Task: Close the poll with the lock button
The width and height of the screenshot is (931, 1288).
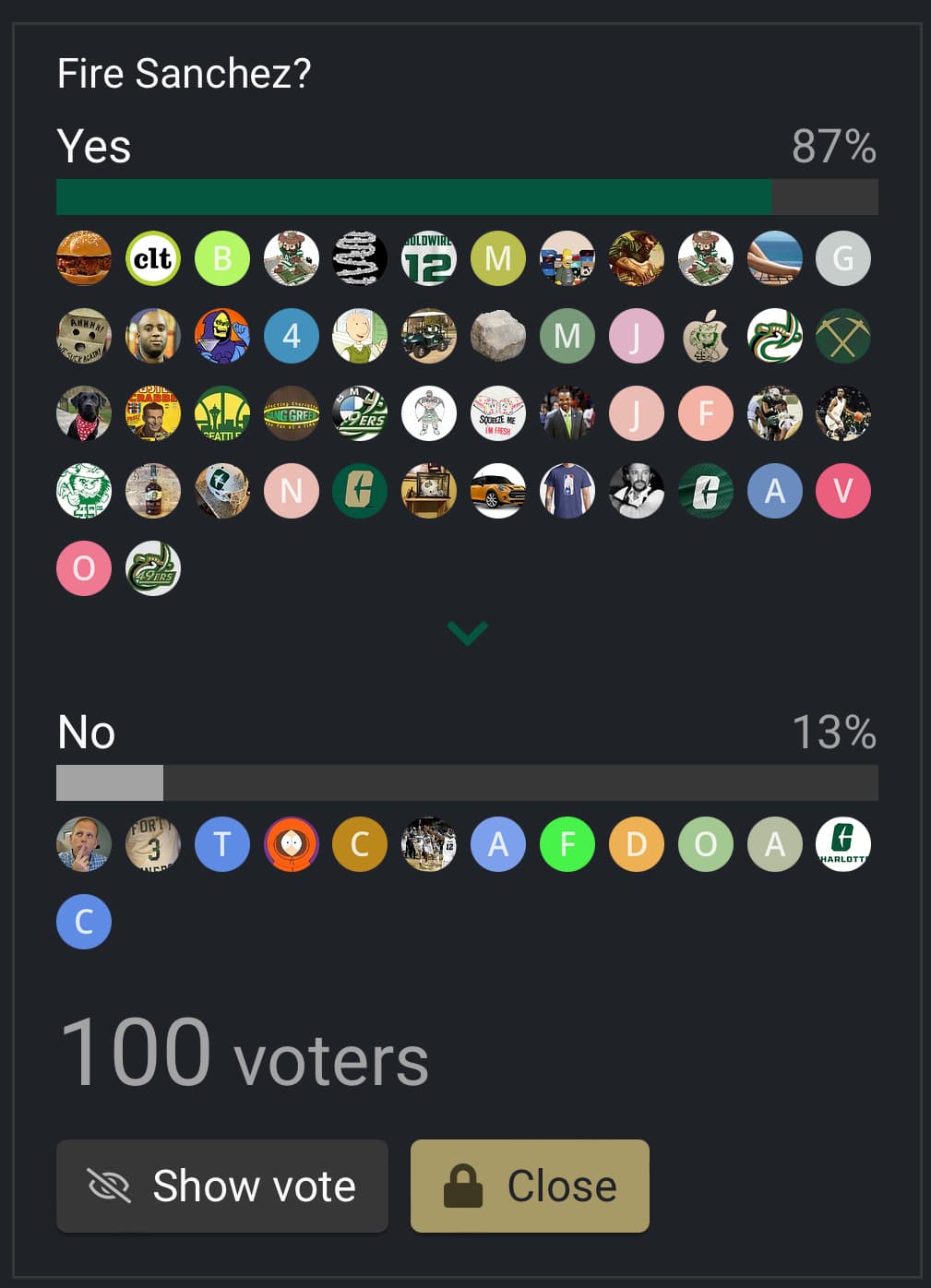Action: coord(530,1186)
